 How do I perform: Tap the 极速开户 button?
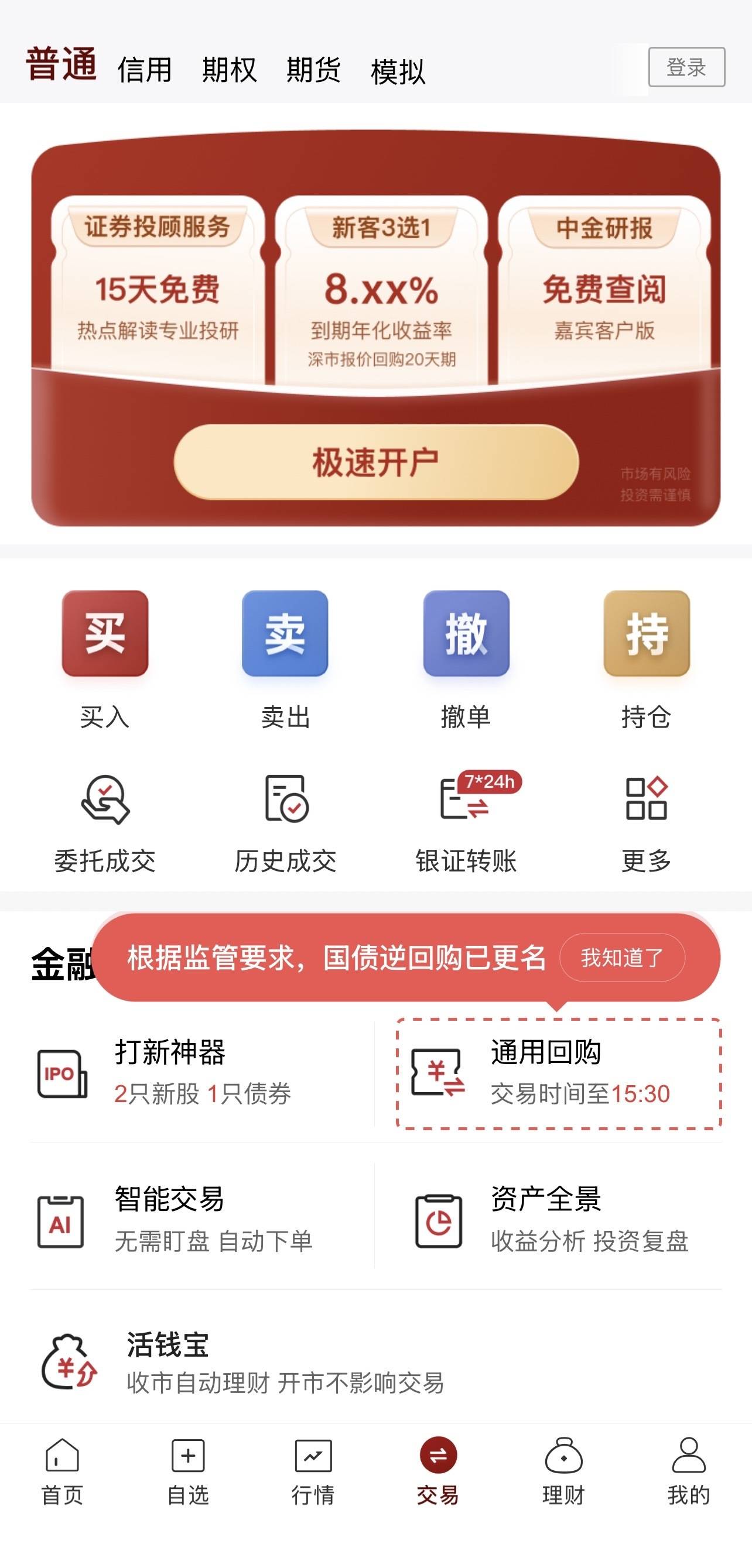pos(375,462)
